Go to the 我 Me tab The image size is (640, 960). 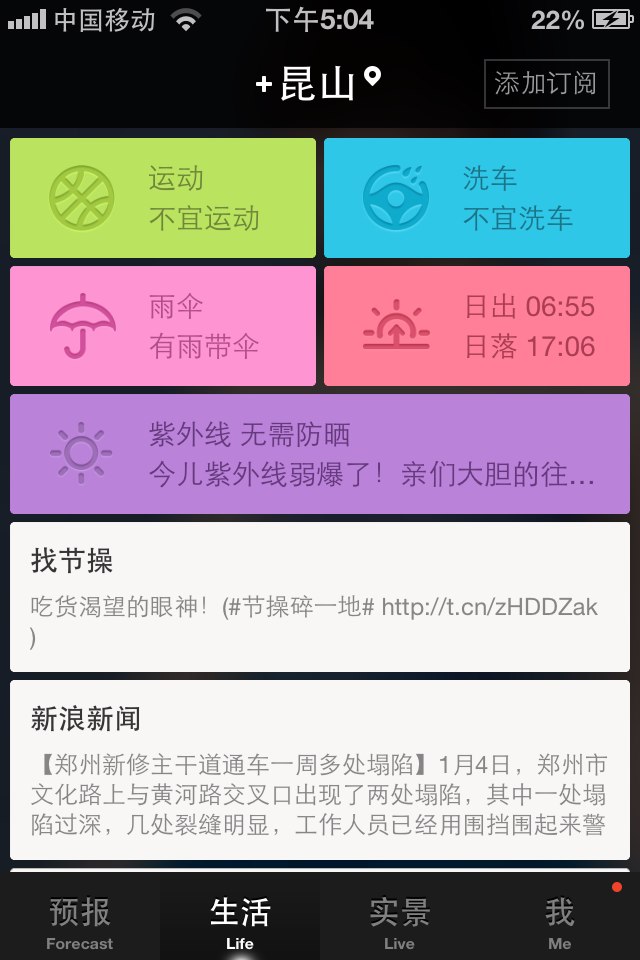pos(559,922)
